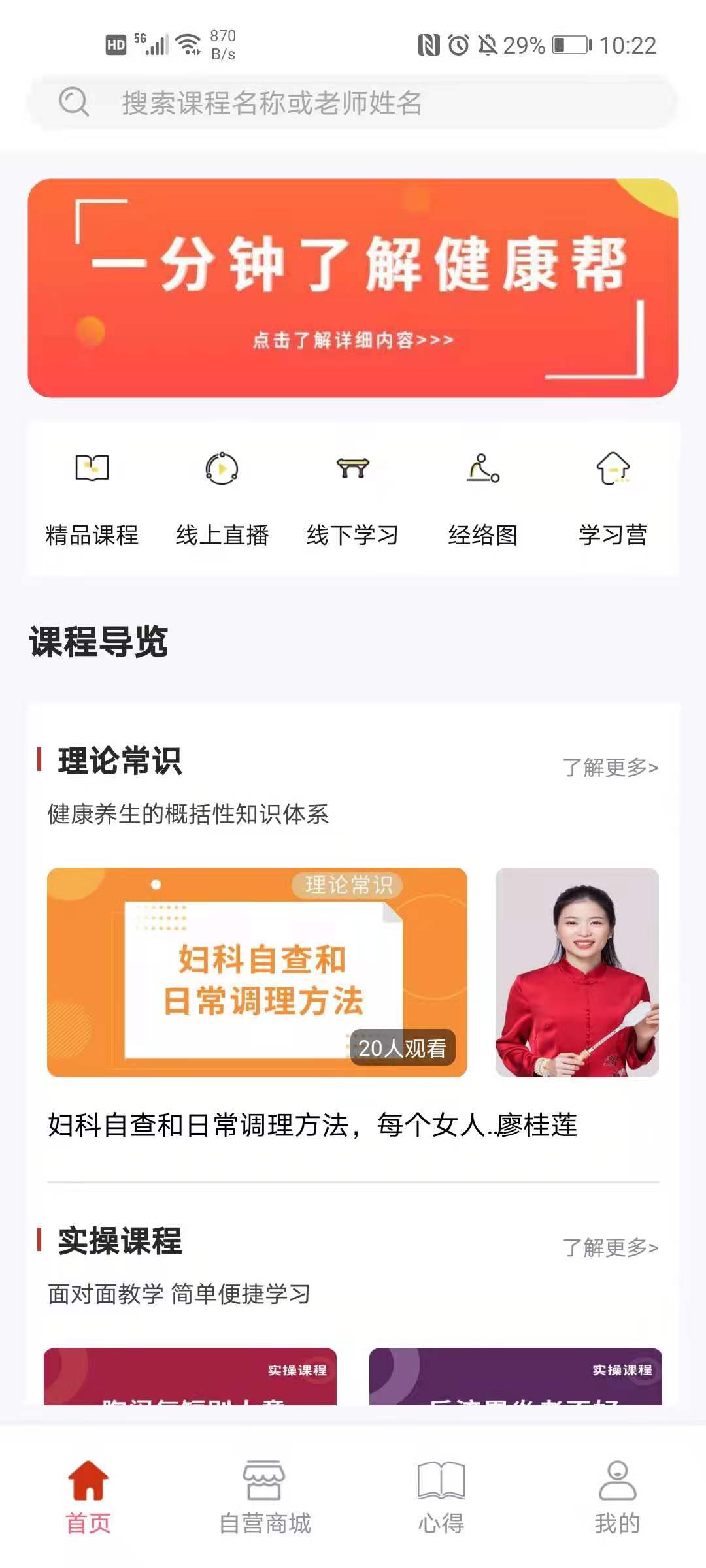Select the 首页 home tab

pos(88,1496)
